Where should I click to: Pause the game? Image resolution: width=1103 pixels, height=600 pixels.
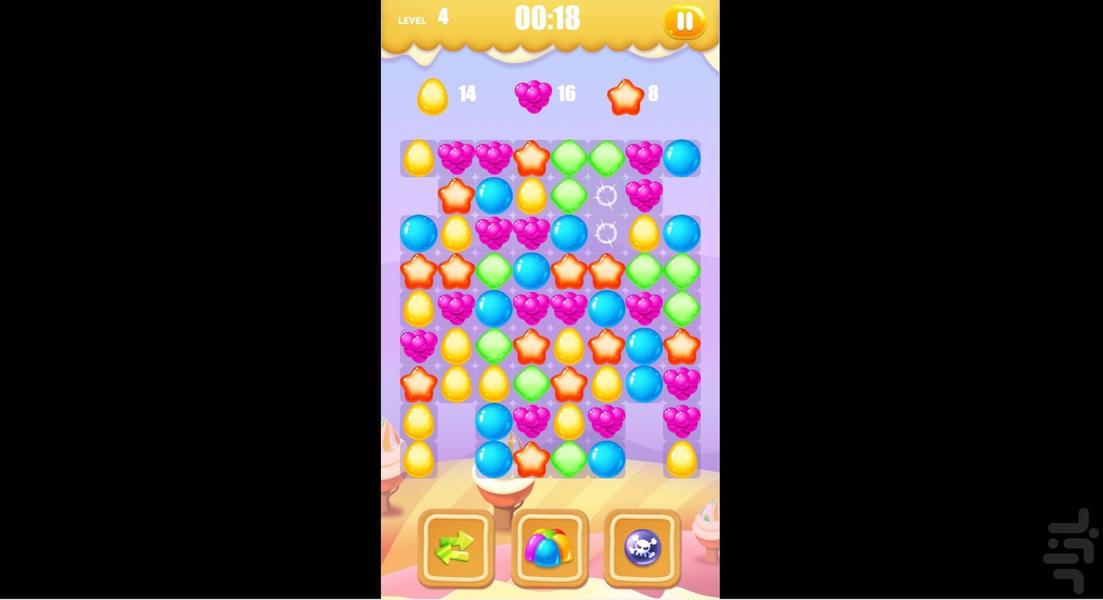pos(684,21)
